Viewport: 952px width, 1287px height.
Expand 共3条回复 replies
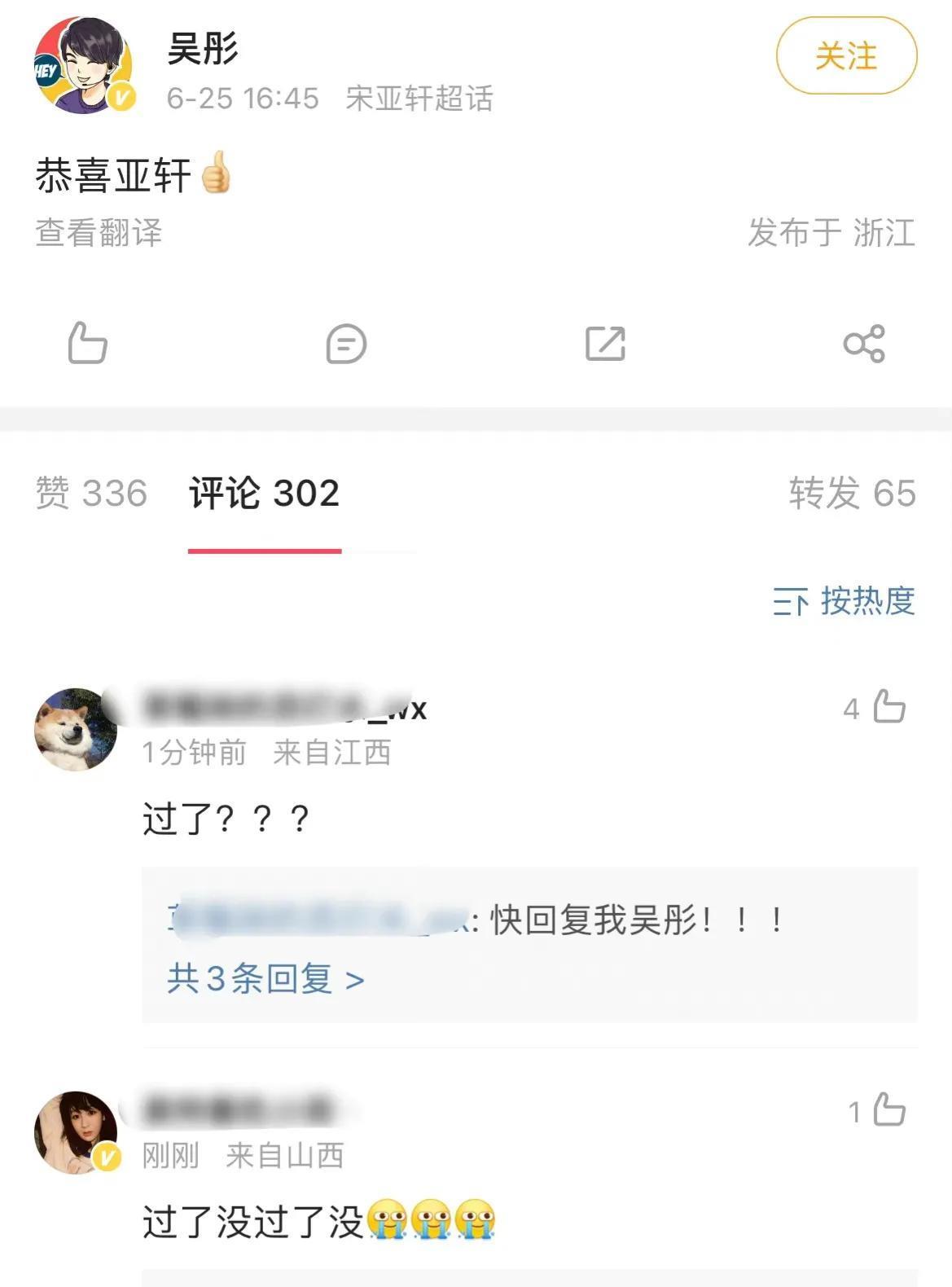click(265, 978)
